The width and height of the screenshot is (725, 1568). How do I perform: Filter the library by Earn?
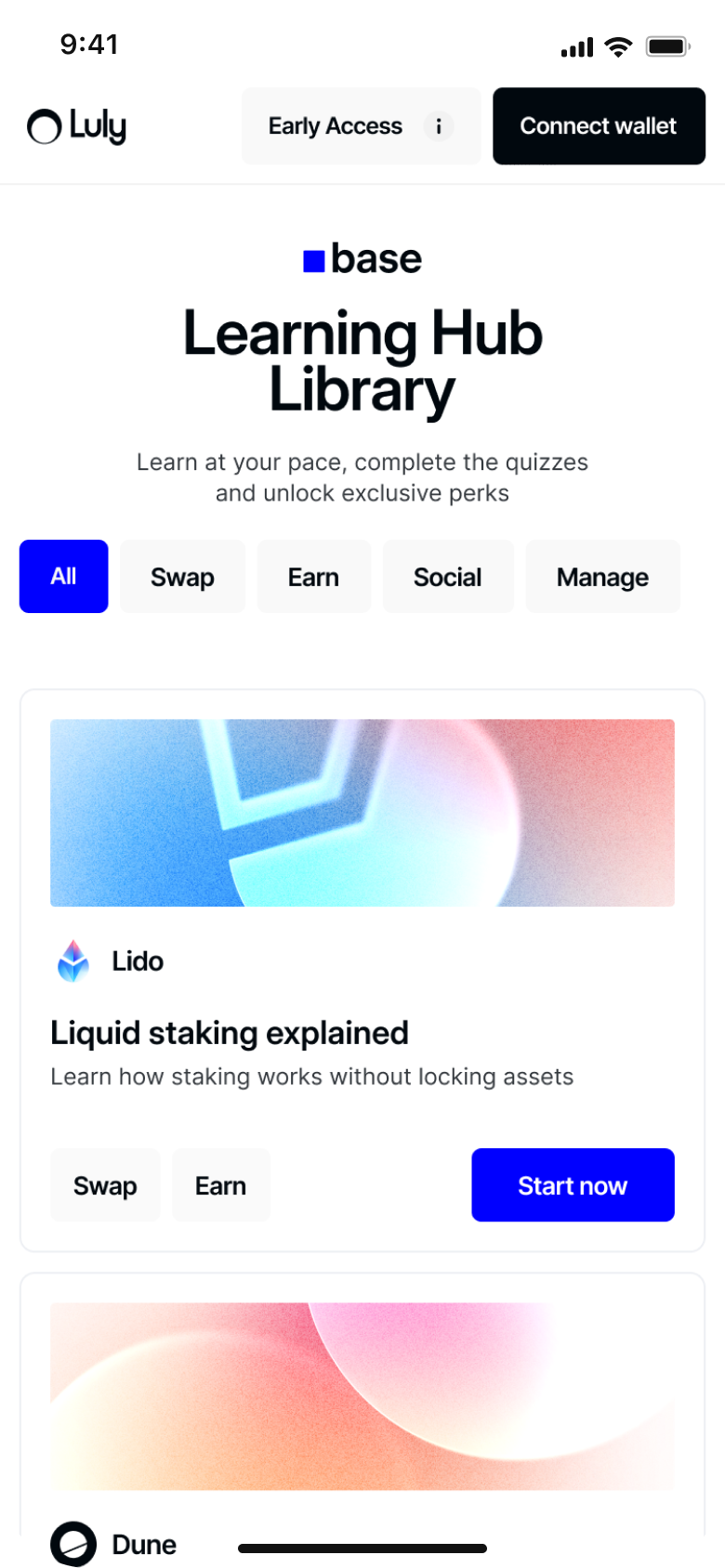(x=313, y=577)
